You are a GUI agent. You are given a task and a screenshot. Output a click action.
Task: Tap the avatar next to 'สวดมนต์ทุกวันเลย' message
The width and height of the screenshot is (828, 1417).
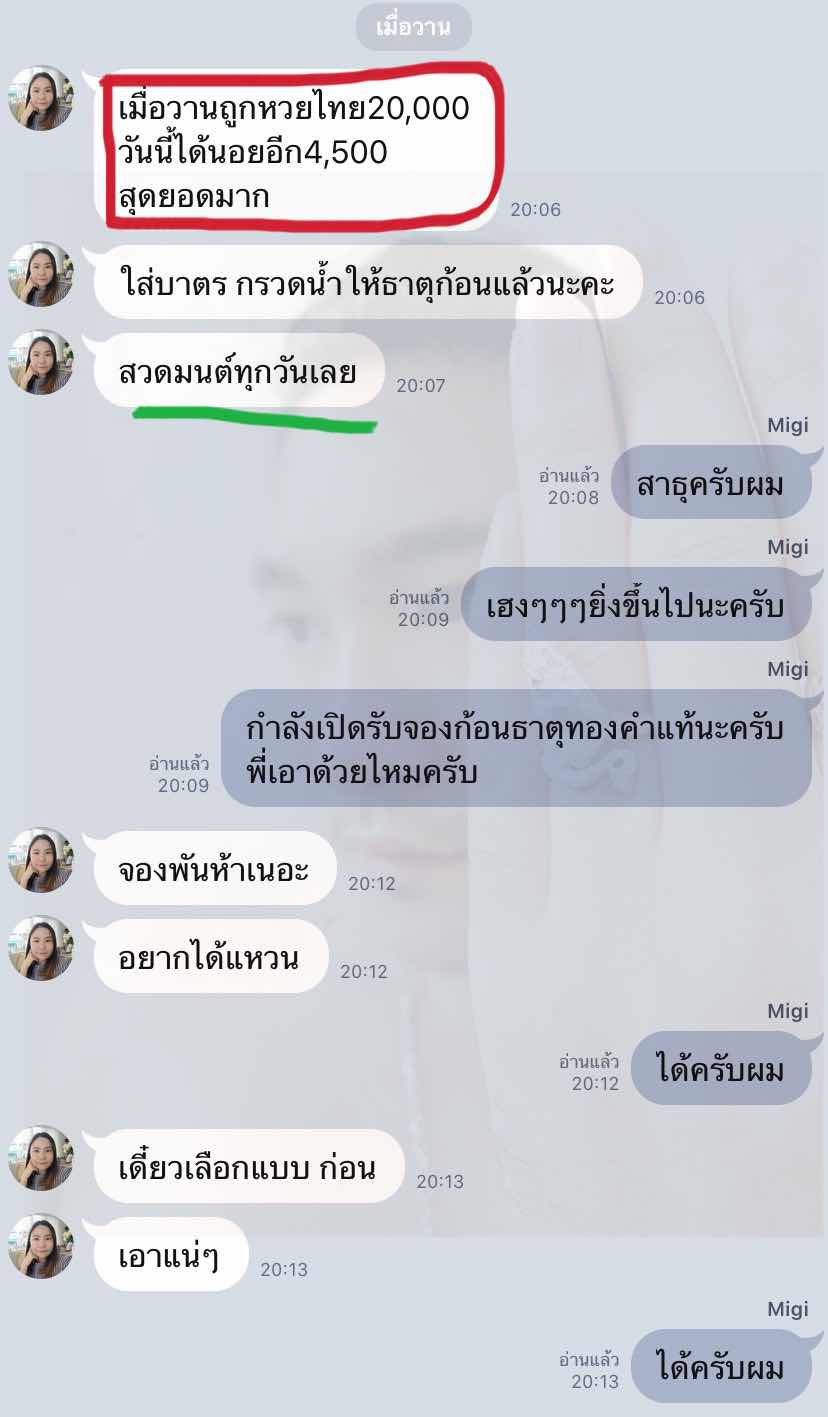point(41,362)
